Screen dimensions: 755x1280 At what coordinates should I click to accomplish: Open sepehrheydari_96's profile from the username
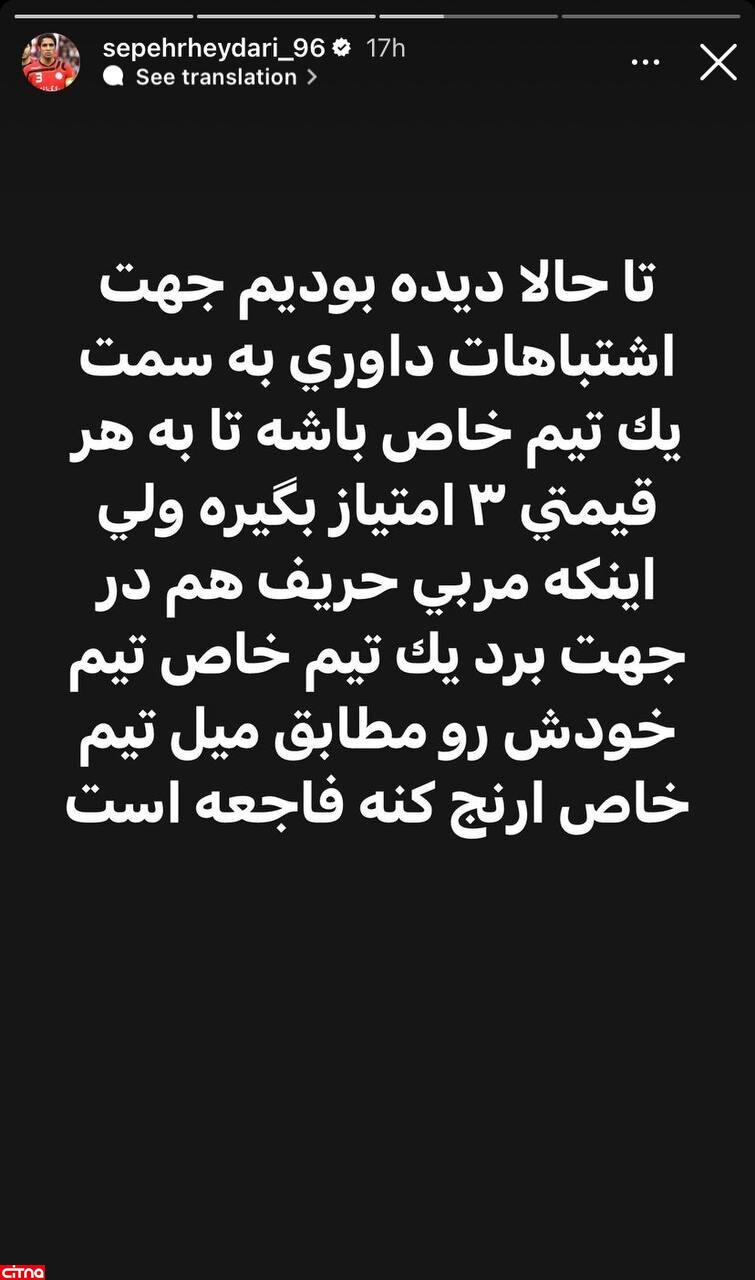pos(215,47)
